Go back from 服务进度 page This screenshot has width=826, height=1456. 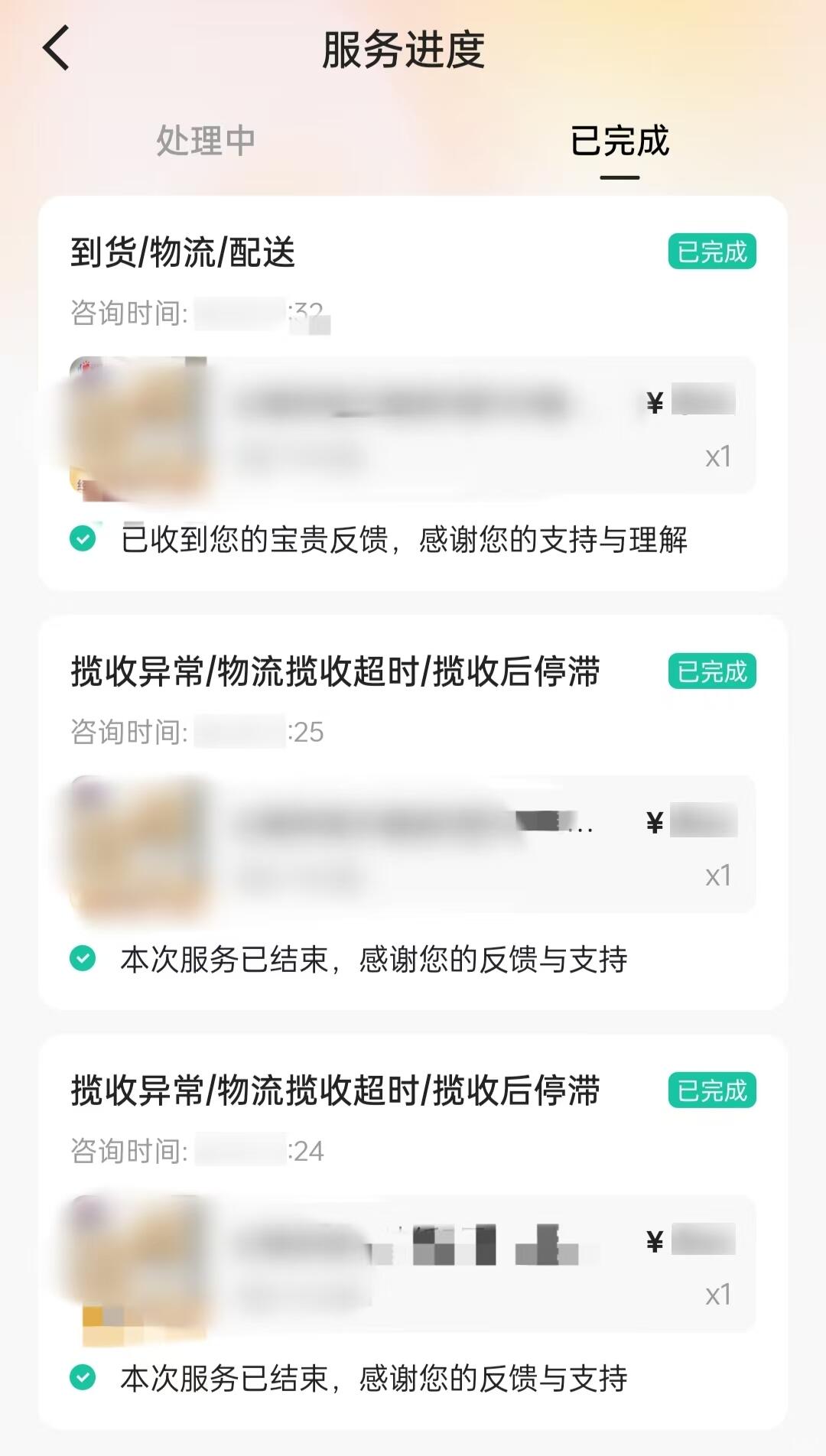tap(57, 48)
